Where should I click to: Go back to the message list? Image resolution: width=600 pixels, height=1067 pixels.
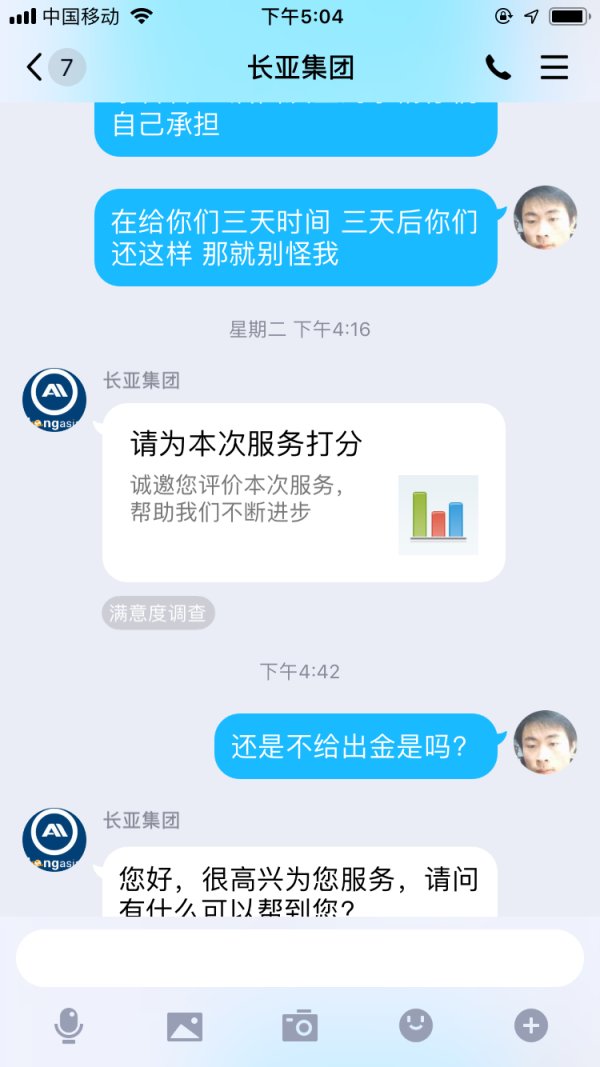tap(54, 67)
